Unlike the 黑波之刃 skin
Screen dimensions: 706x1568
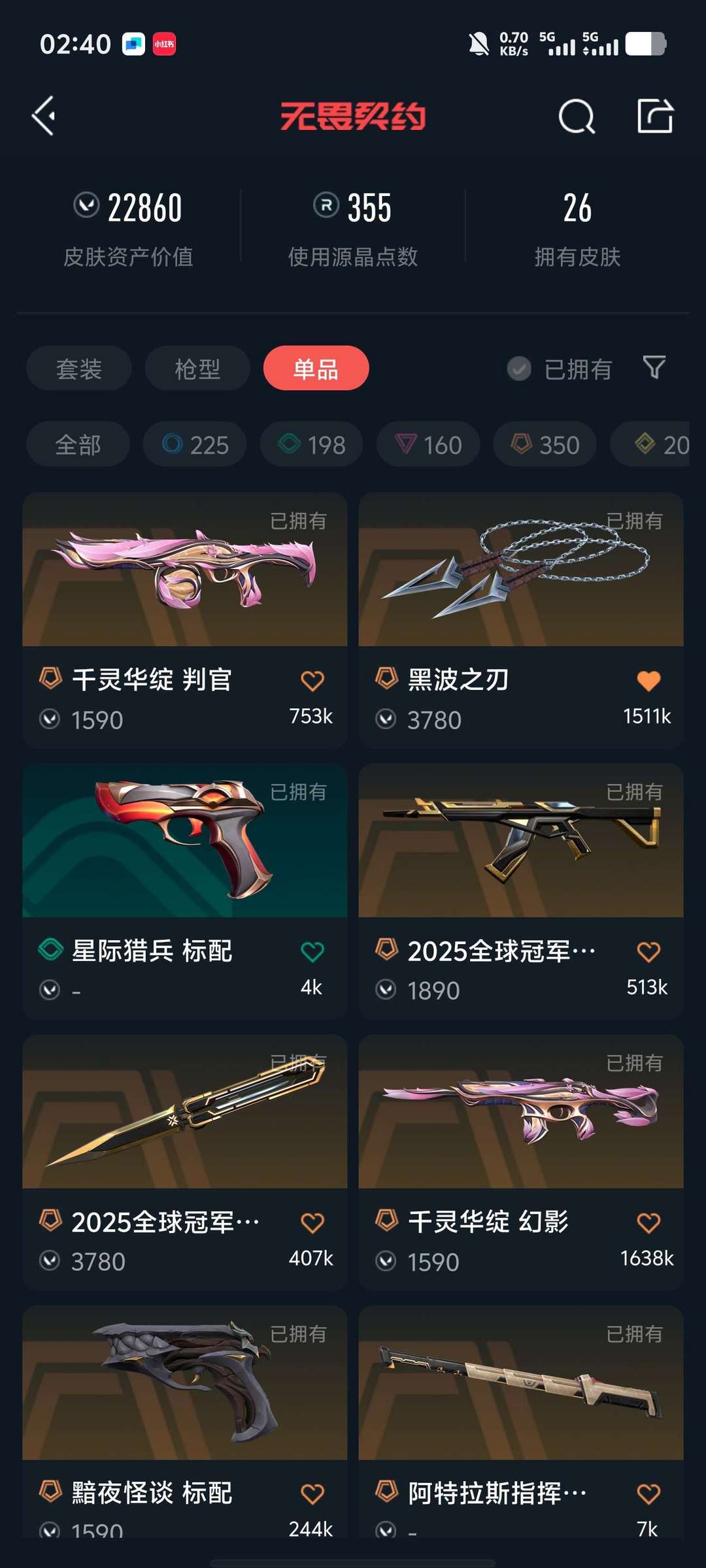(648, 681)
